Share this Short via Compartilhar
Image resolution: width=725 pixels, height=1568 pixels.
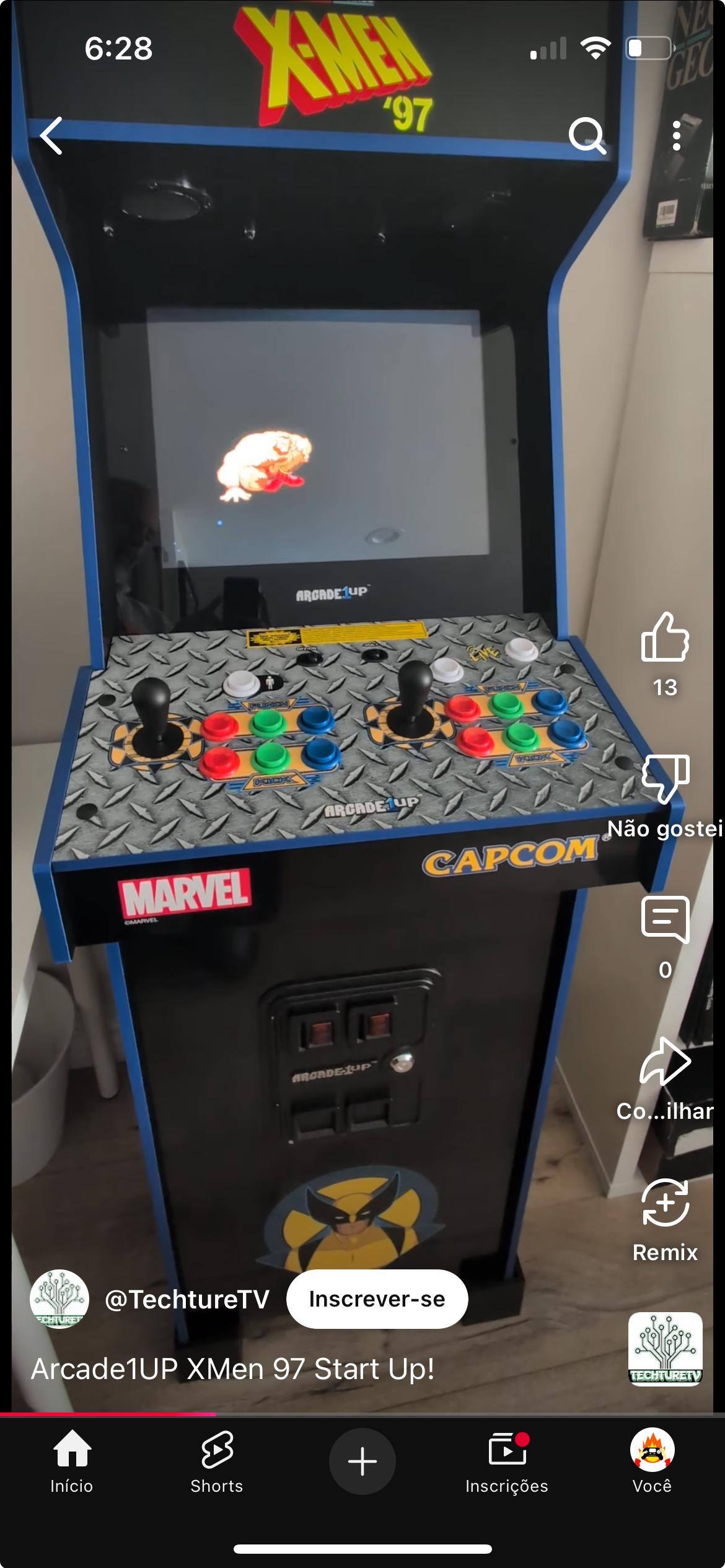pyautogui.click(x=665, y=1062)
